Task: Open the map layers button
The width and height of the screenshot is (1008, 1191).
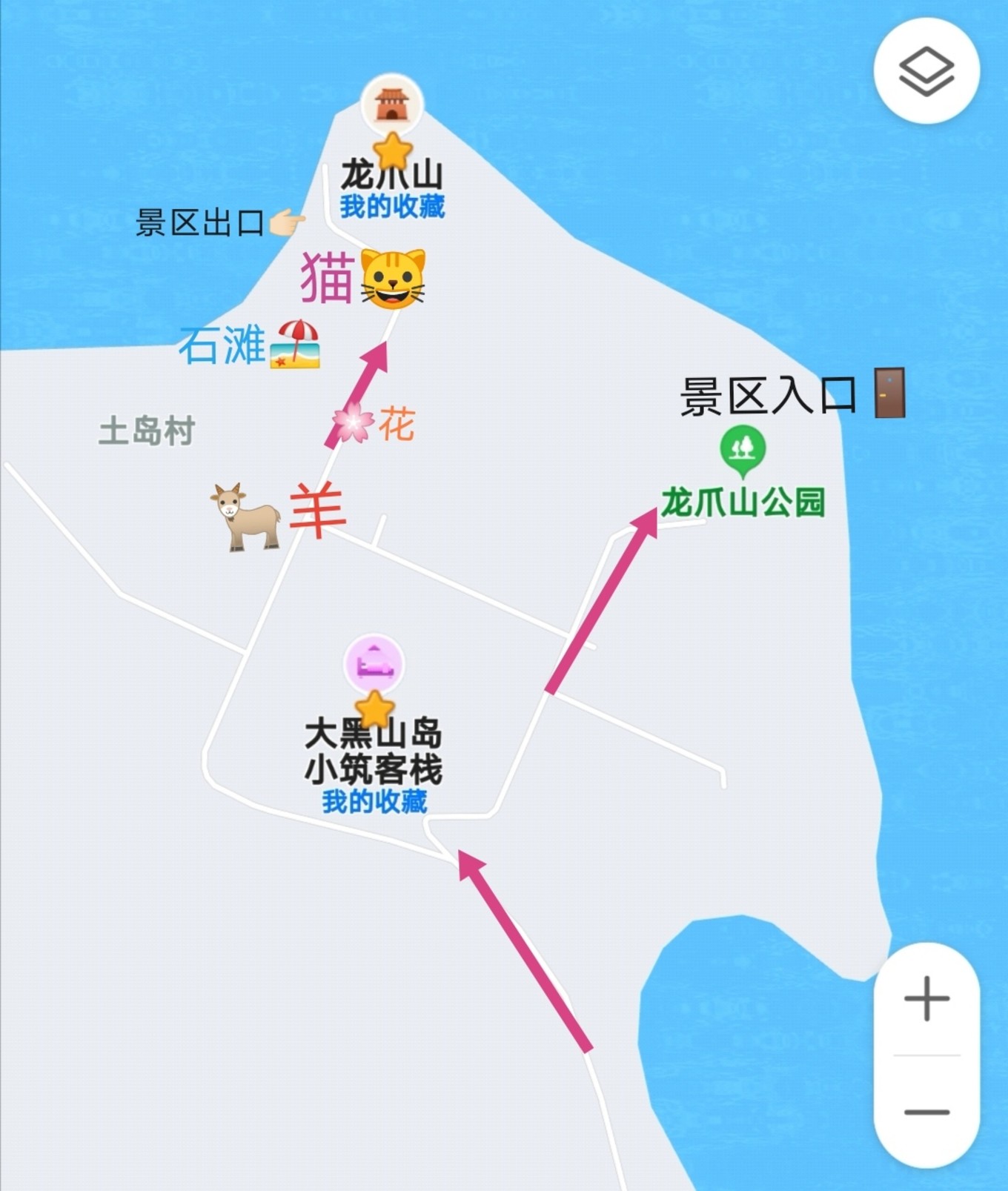Action: 926,71
